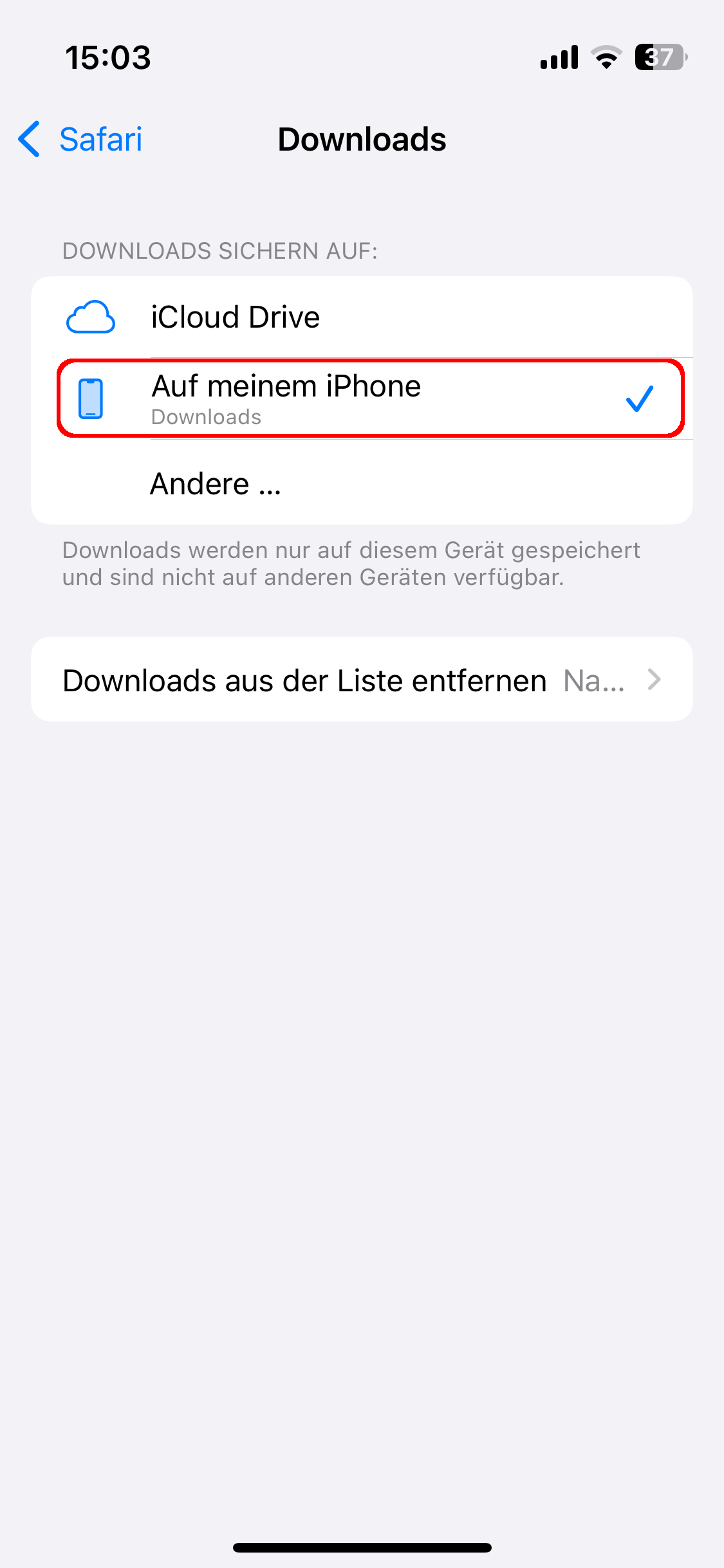Viewport: 724px width, 1568px height.
Task: Tap the Downloads subtitle under Auf meinem iPhone
Action: (206, 417)
